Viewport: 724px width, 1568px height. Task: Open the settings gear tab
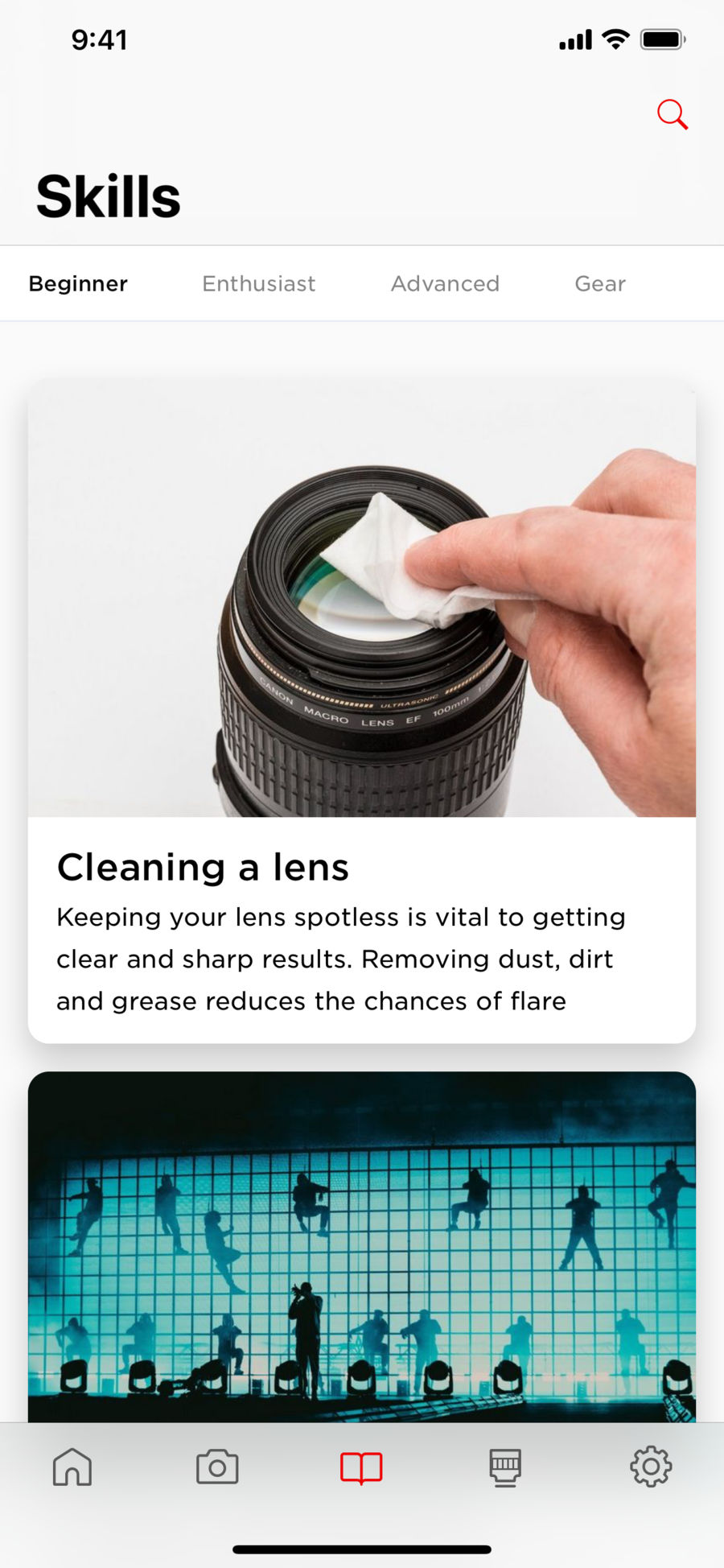(x=651, y=1467)
